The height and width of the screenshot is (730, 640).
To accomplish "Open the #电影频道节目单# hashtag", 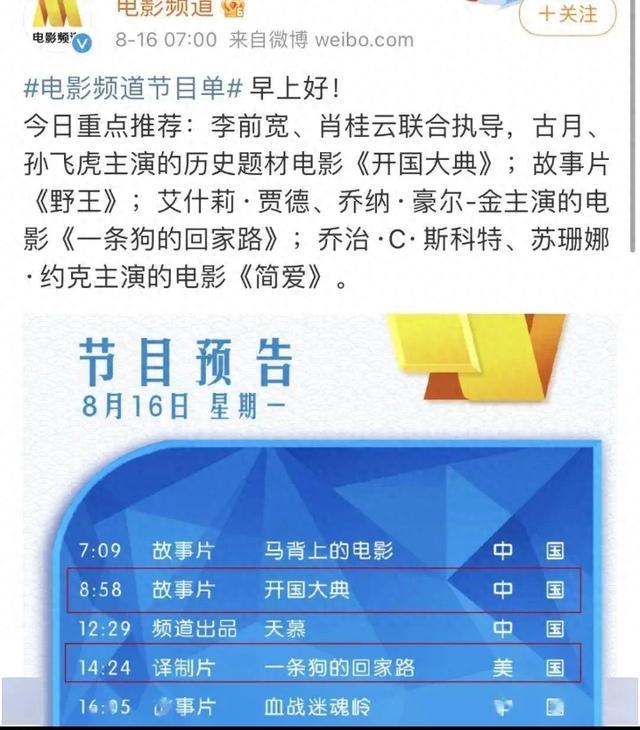I will click(x=133, y=89).
